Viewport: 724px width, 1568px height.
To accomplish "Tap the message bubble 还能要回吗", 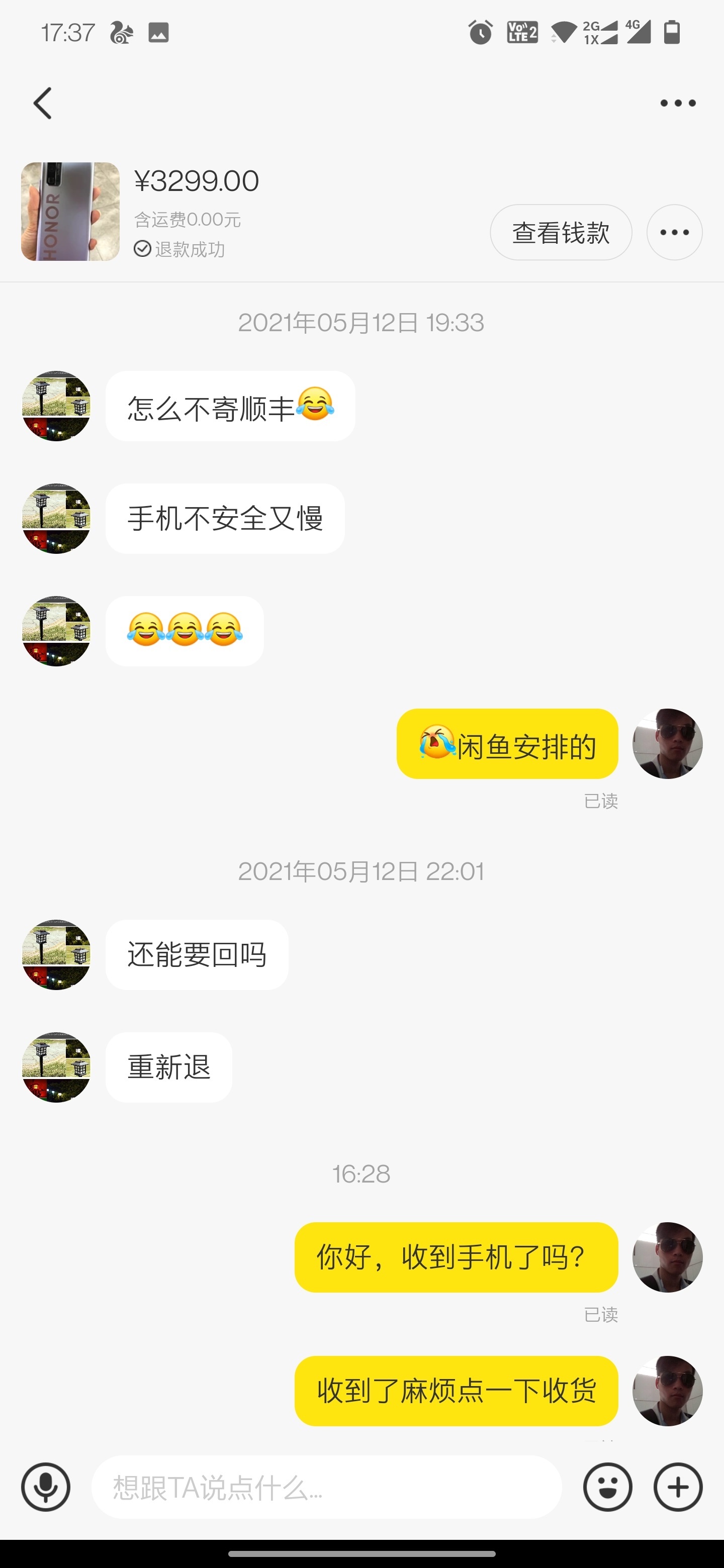I will click(x=197, y=954).
